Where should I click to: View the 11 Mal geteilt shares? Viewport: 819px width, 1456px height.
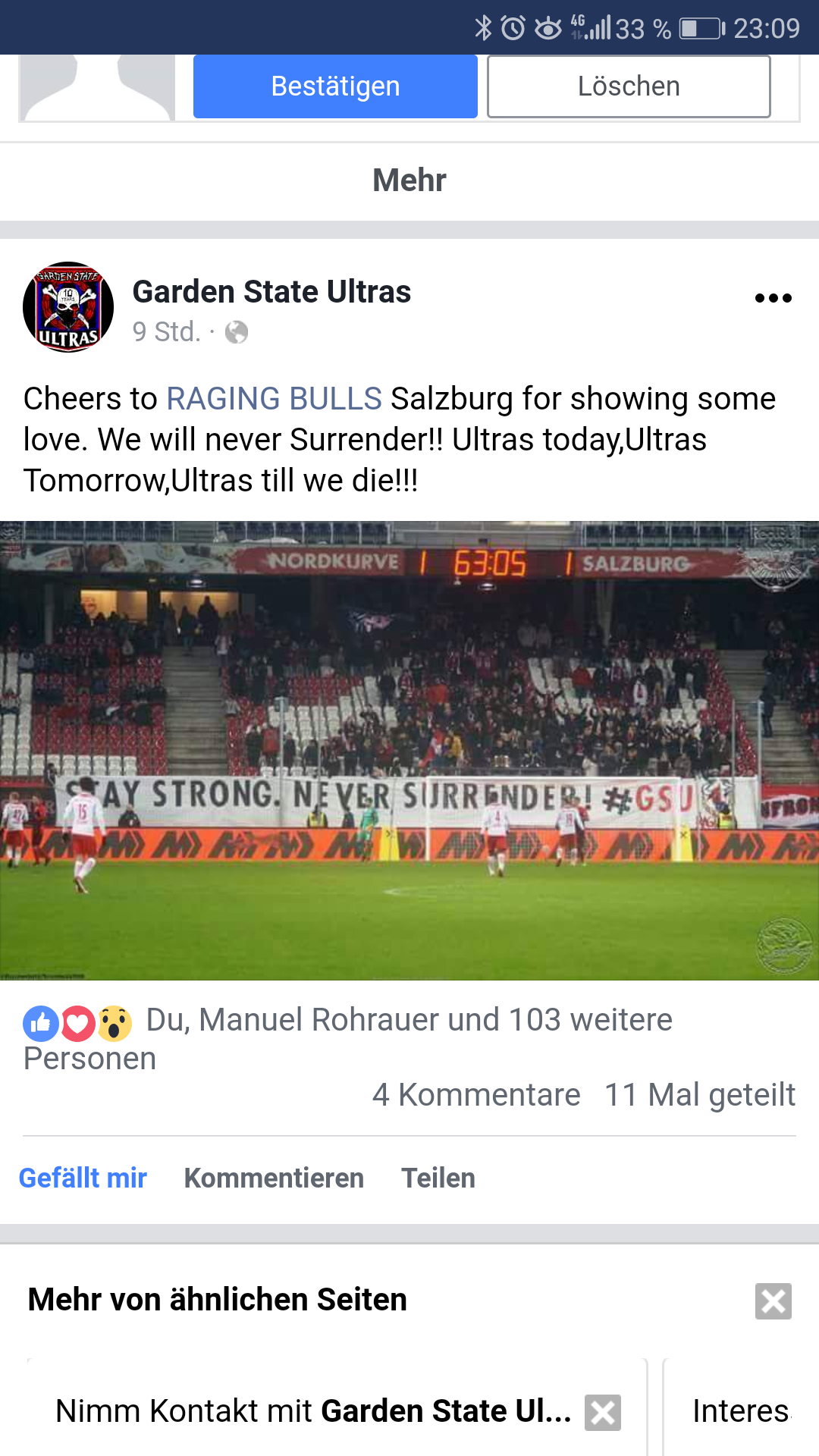[700, 1095]
